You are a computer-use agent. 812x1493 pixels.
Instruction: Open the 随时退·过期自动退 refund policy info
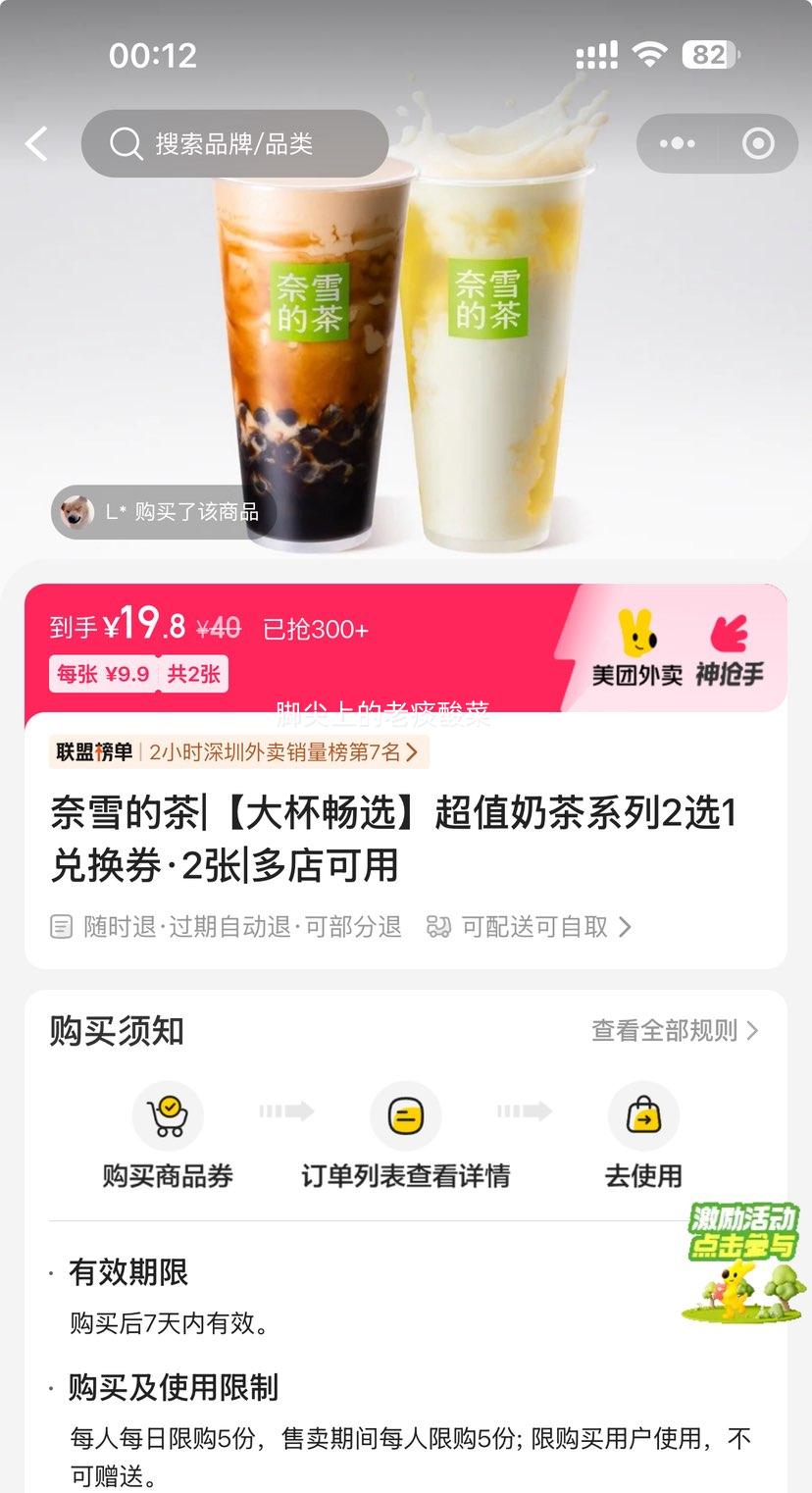[228, 927]
